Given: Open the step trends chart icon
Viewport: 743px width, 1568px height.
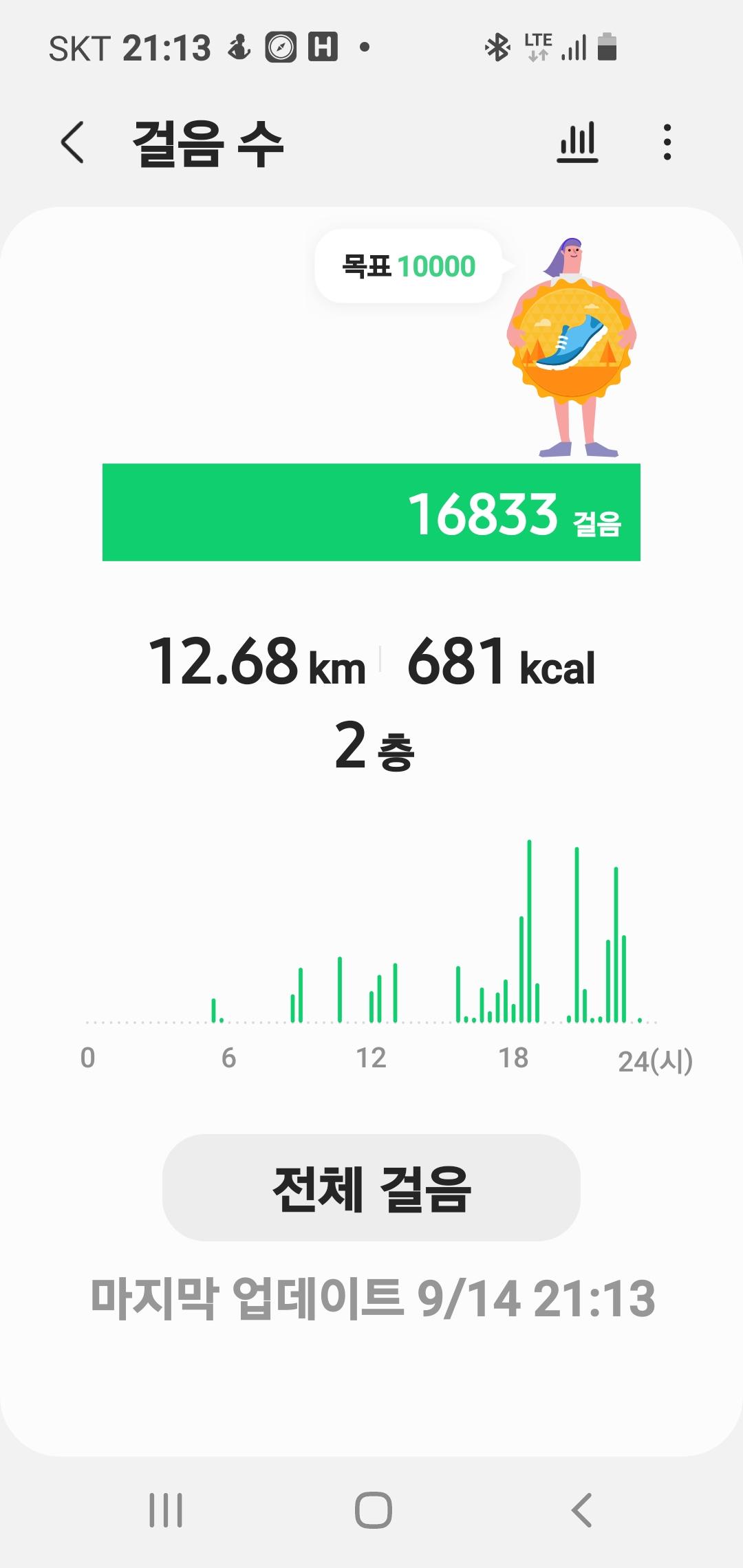Looking at the screenshot, I should pos(577,142).
